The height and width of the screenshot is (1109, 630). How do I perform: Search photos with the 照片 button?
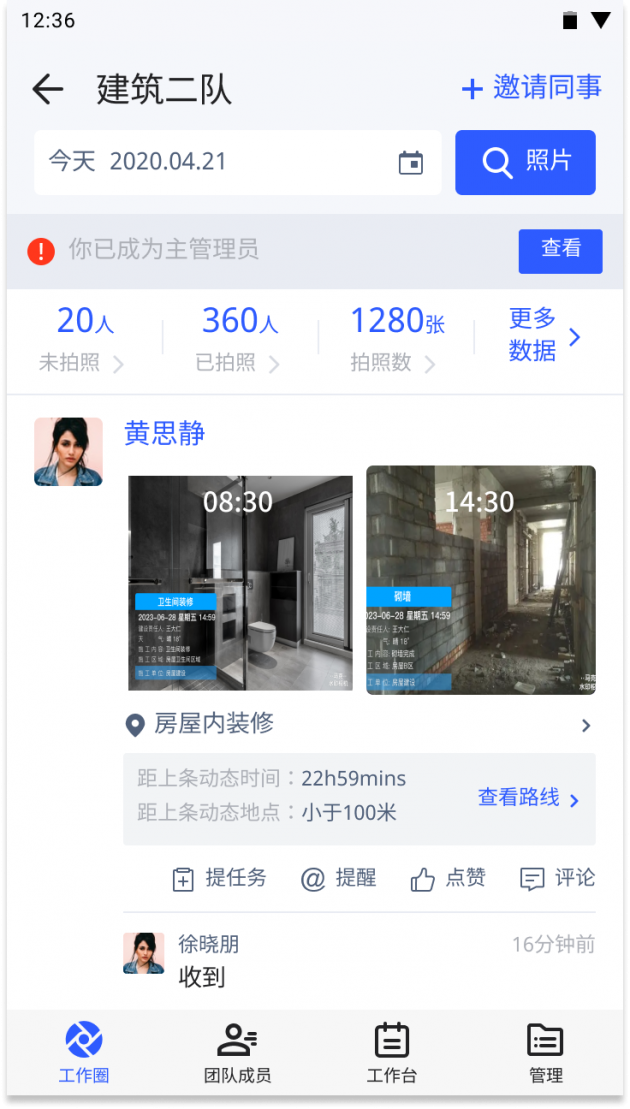pyautogui.click(x=525, y=162)
